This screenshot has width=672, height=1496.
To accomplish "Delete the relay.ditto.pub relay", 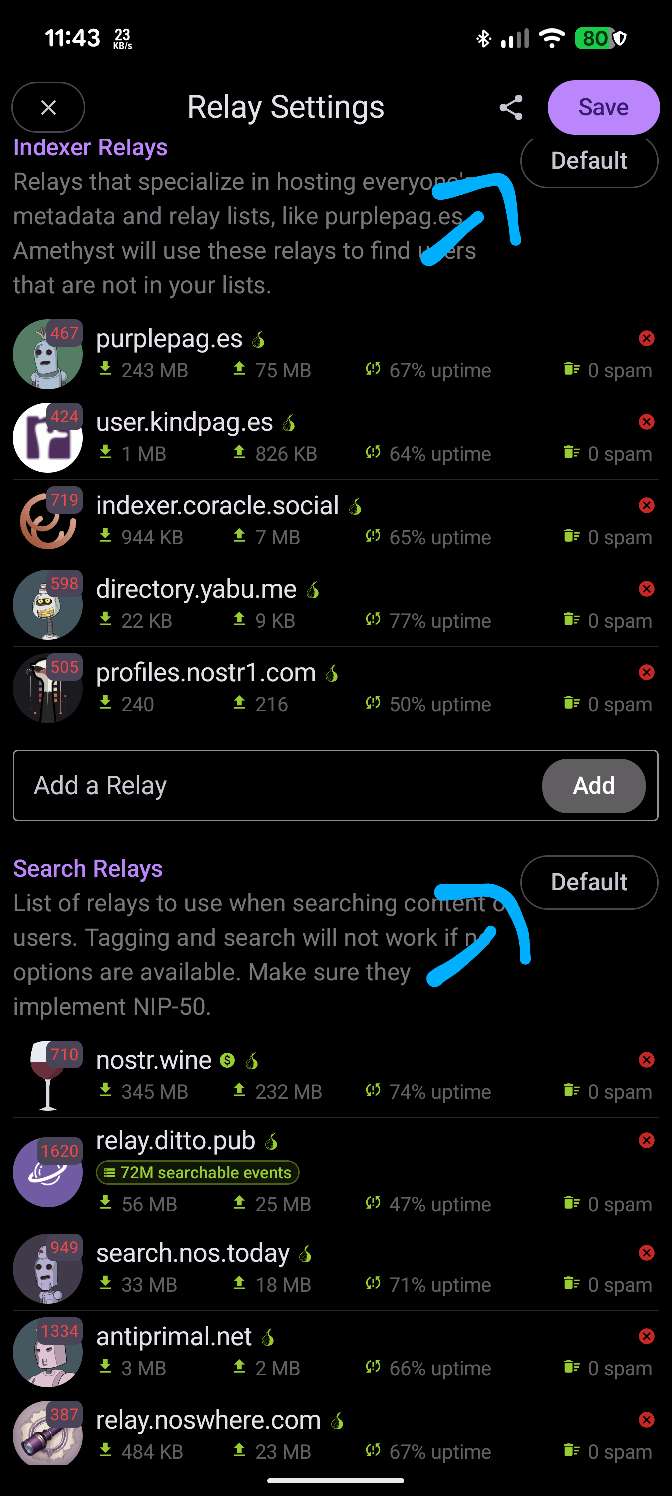I will click(x=646, y=1141).
